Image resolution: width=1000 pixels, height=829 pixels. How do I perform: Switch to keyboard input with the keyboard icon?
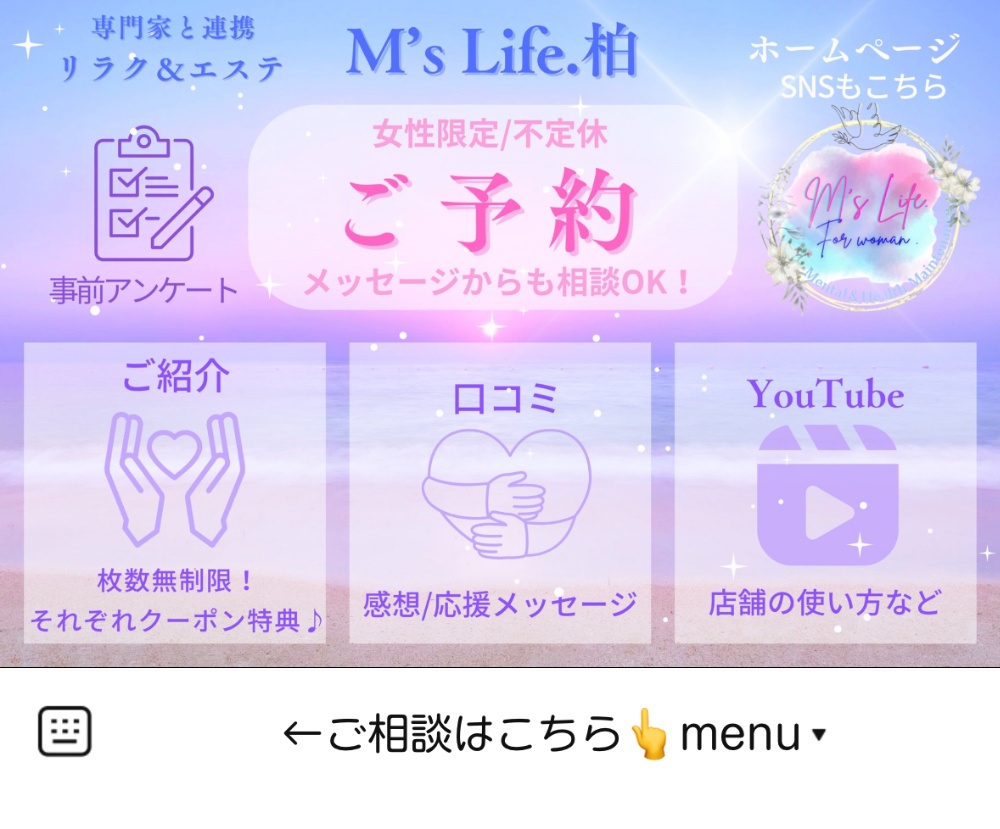65,731
